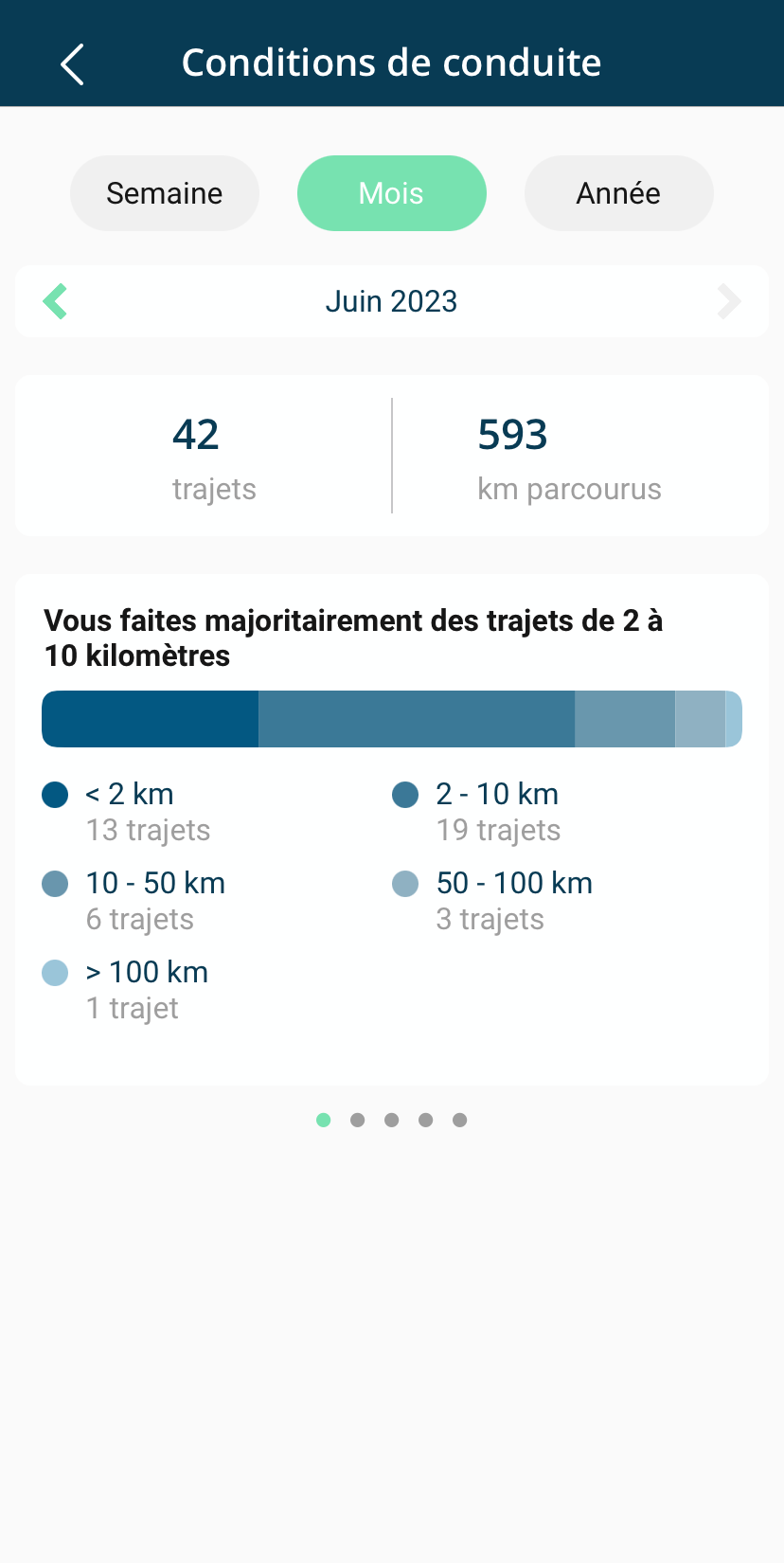Switch to the Semaine view

(165, 193)
